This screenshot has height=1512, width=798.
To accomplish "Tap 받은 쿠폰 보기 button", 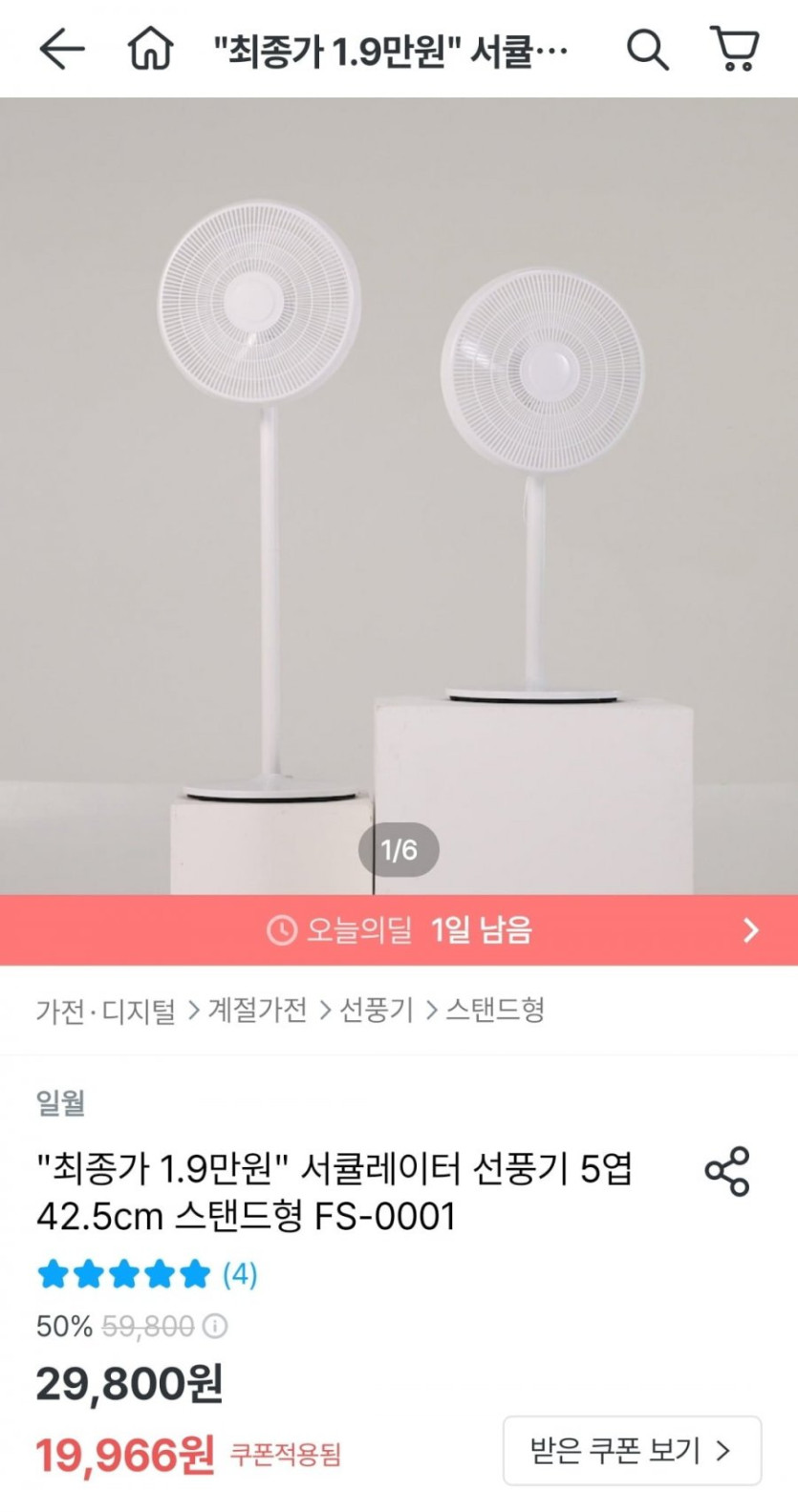I will (x=631, y=1451).
